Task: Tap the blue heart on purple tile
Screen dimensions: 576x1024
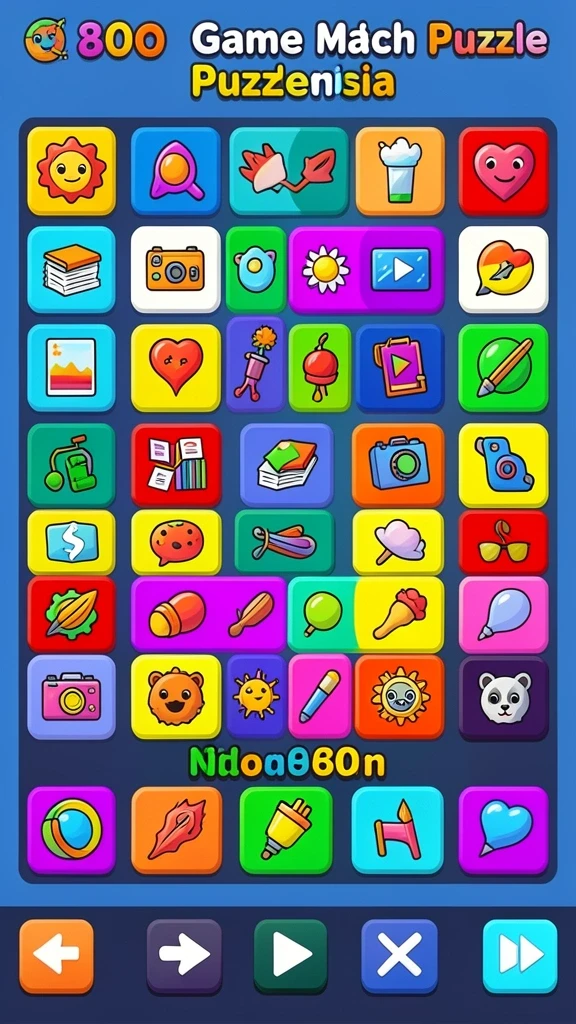Action: (504, 830)
